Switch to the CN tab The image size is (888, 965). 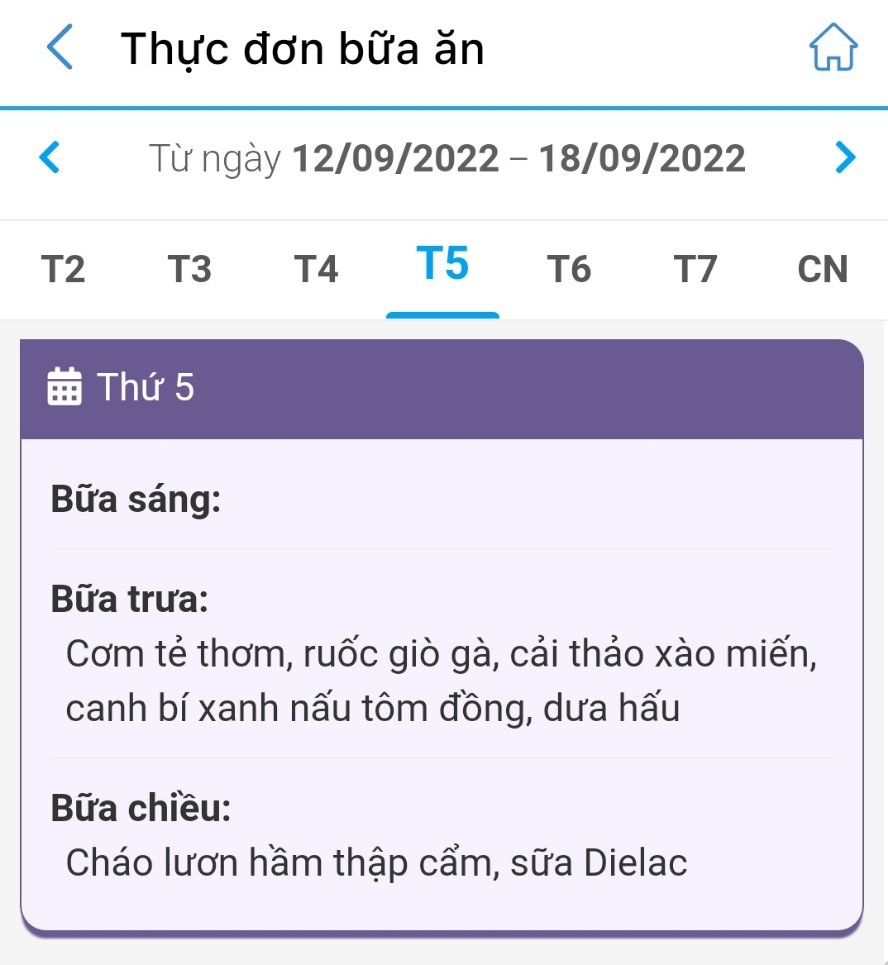pos(823,270)
